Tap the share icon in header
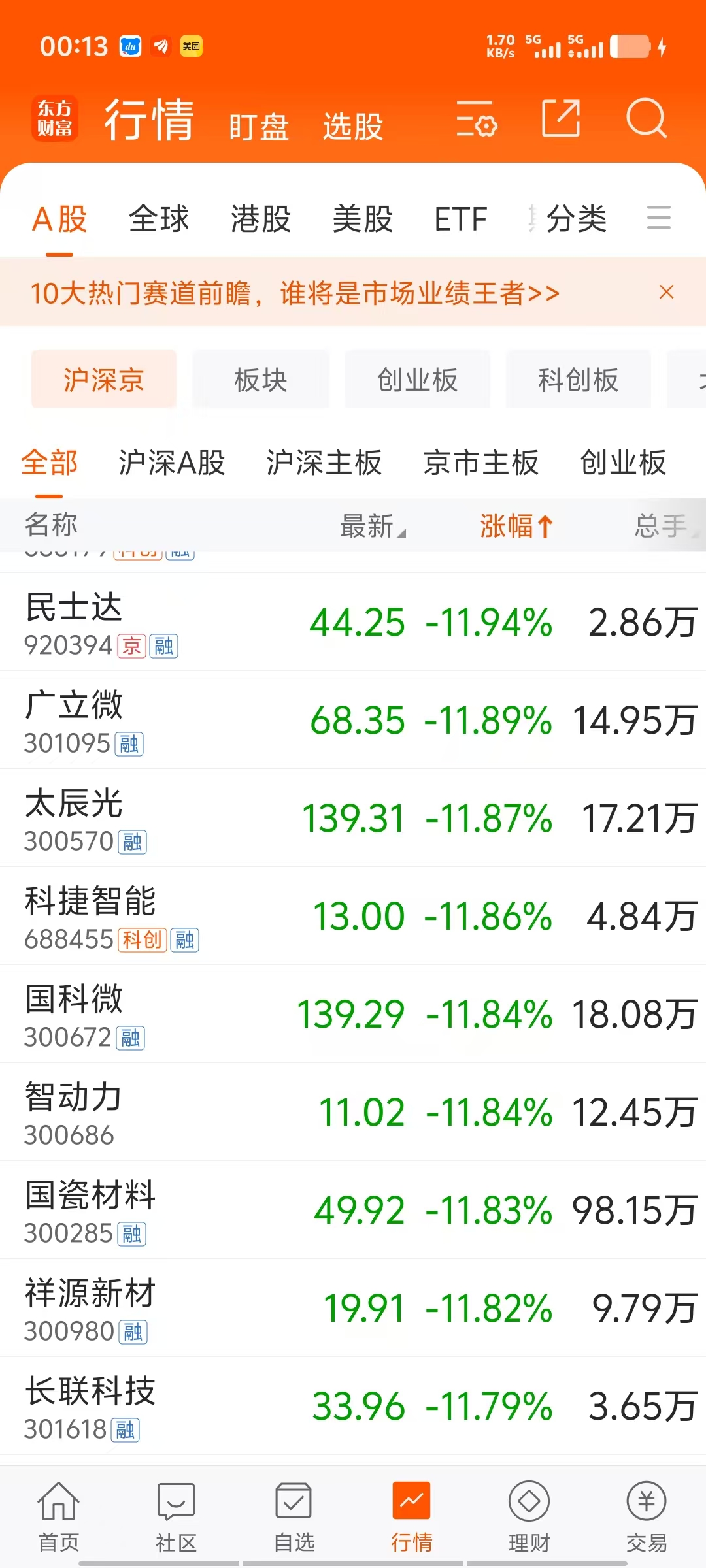 point(561,118)
